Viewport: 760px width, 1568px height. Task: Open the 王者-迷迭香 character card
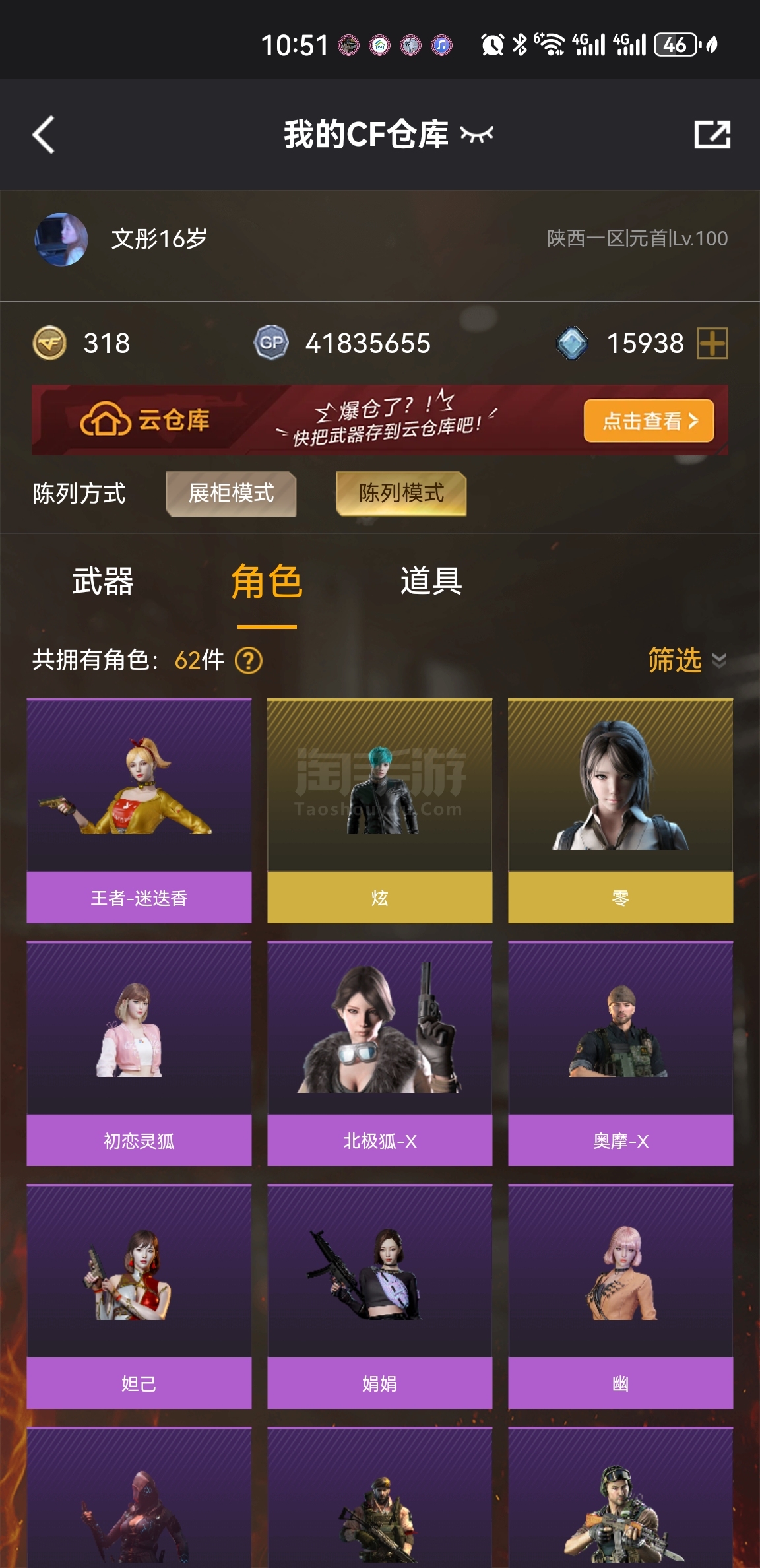[139, 810]
